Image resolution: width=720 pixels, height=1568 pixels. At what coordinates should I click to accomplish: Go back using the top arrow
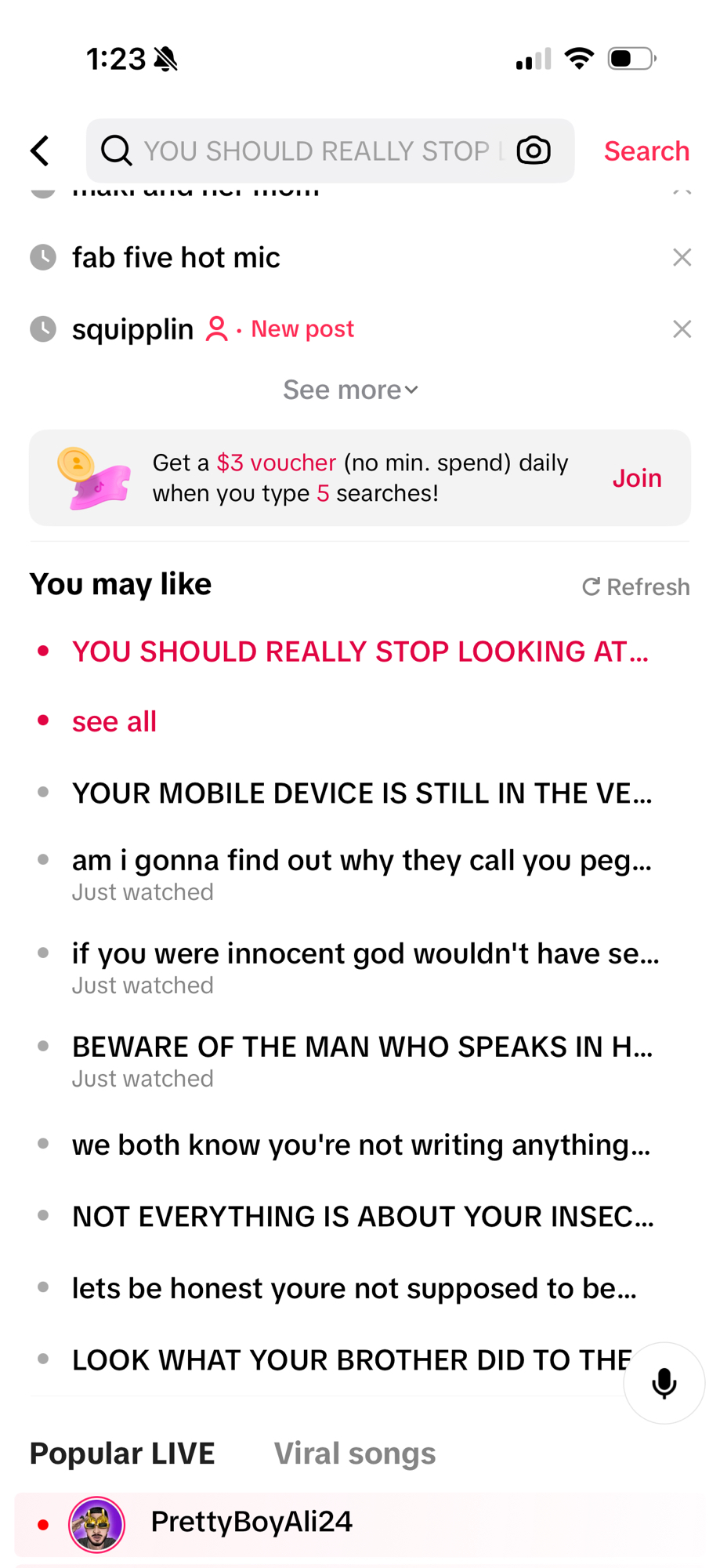[40, 151]
